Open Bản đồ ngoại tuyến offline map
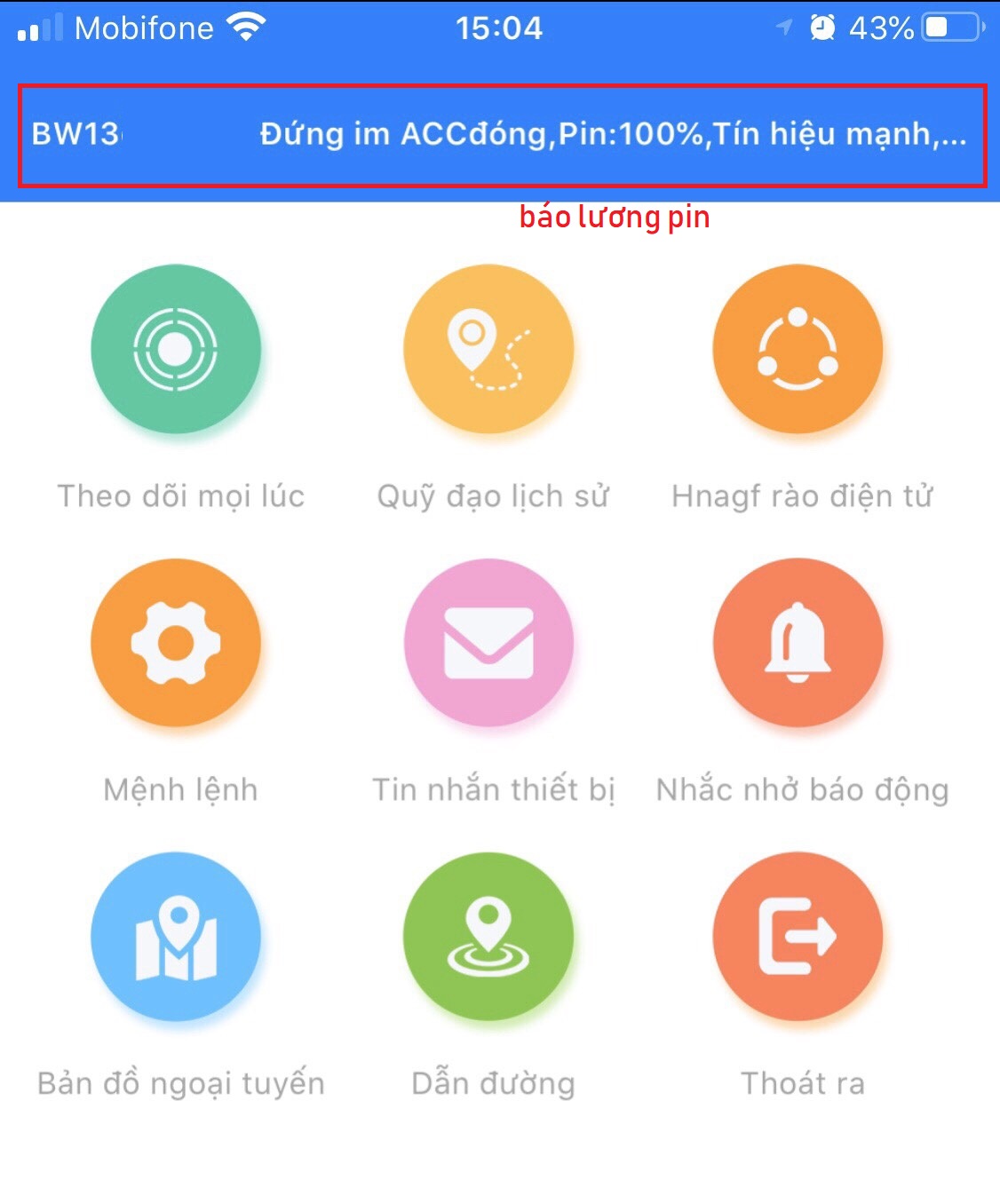This screenshot has width=1000, height=1204. (176, 937)
